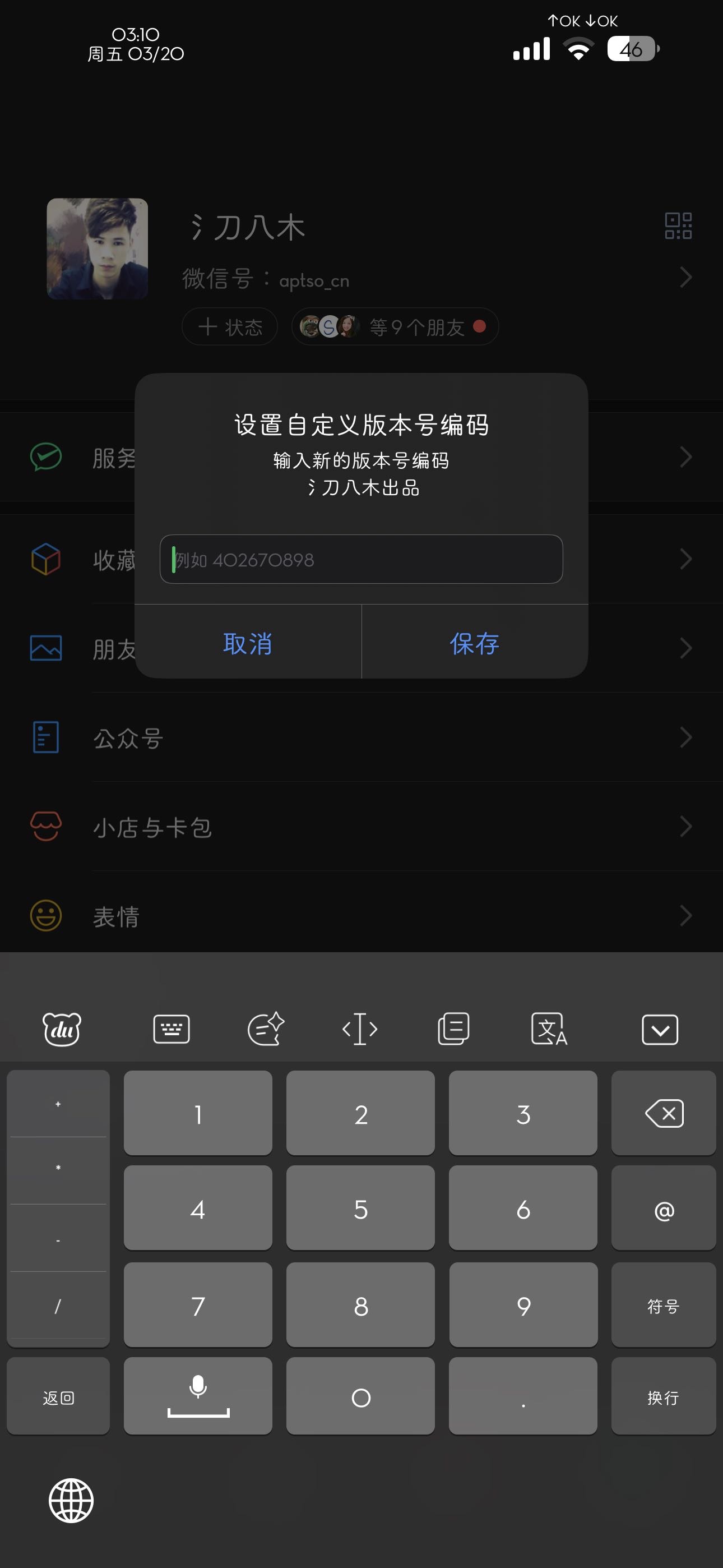Open the QR code icon beside profile
This screenshot has width=723, height=1568.
pos(678,227)
